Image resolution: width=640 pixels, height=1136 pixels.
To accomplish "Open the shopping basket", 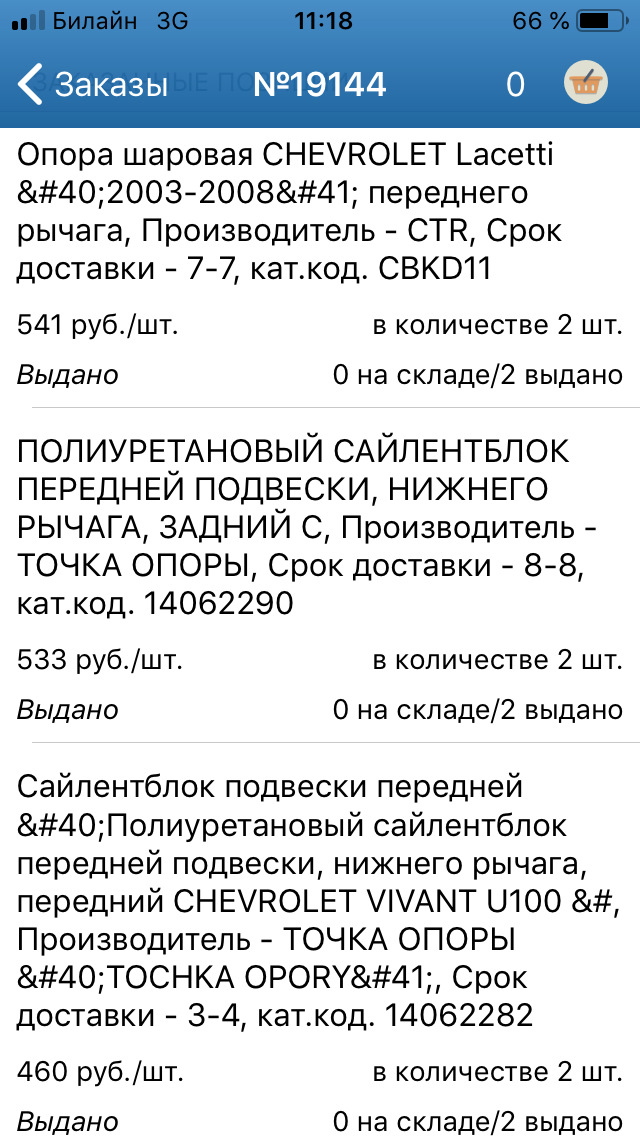I will (x=585, y=84).
